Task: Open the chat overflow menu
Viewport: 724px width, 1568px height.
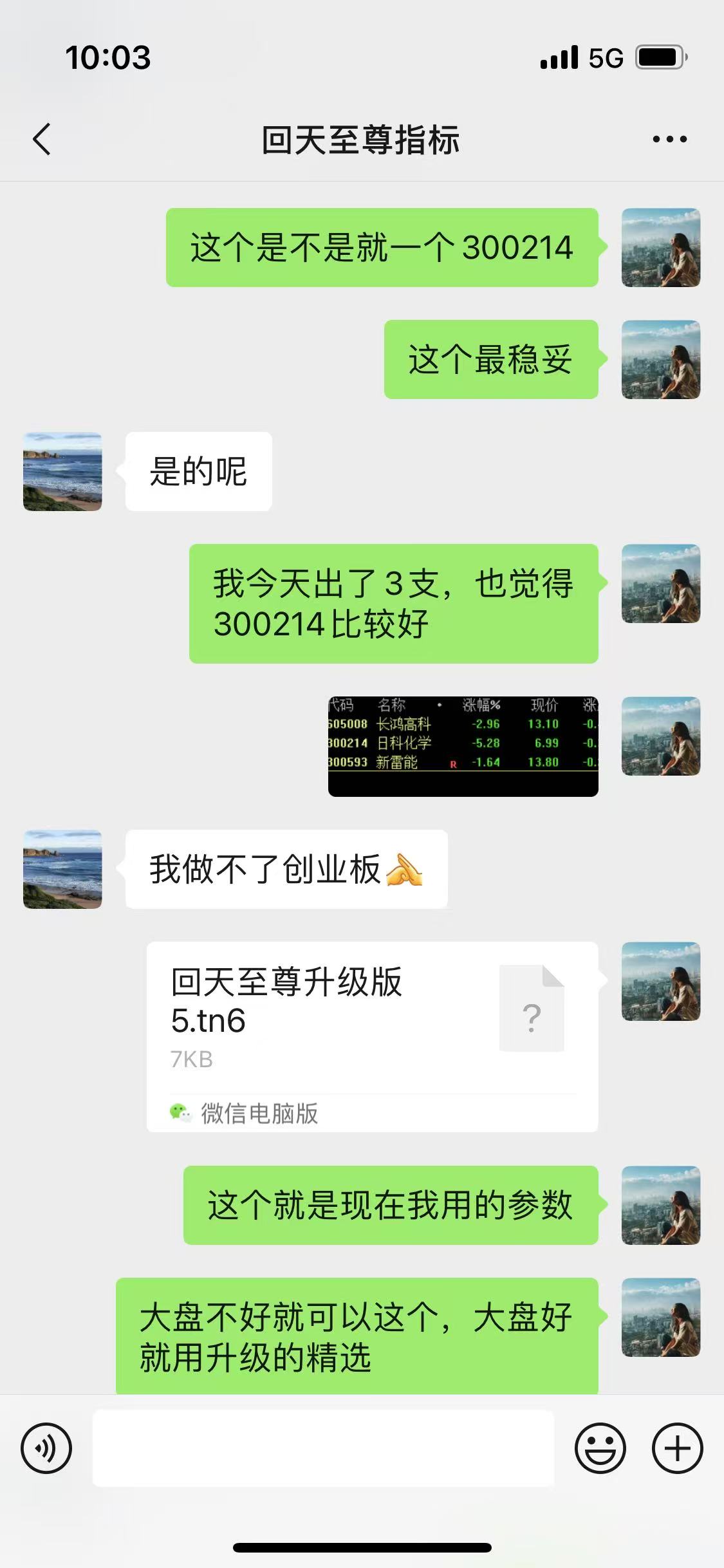Action: tap(669, 139)
